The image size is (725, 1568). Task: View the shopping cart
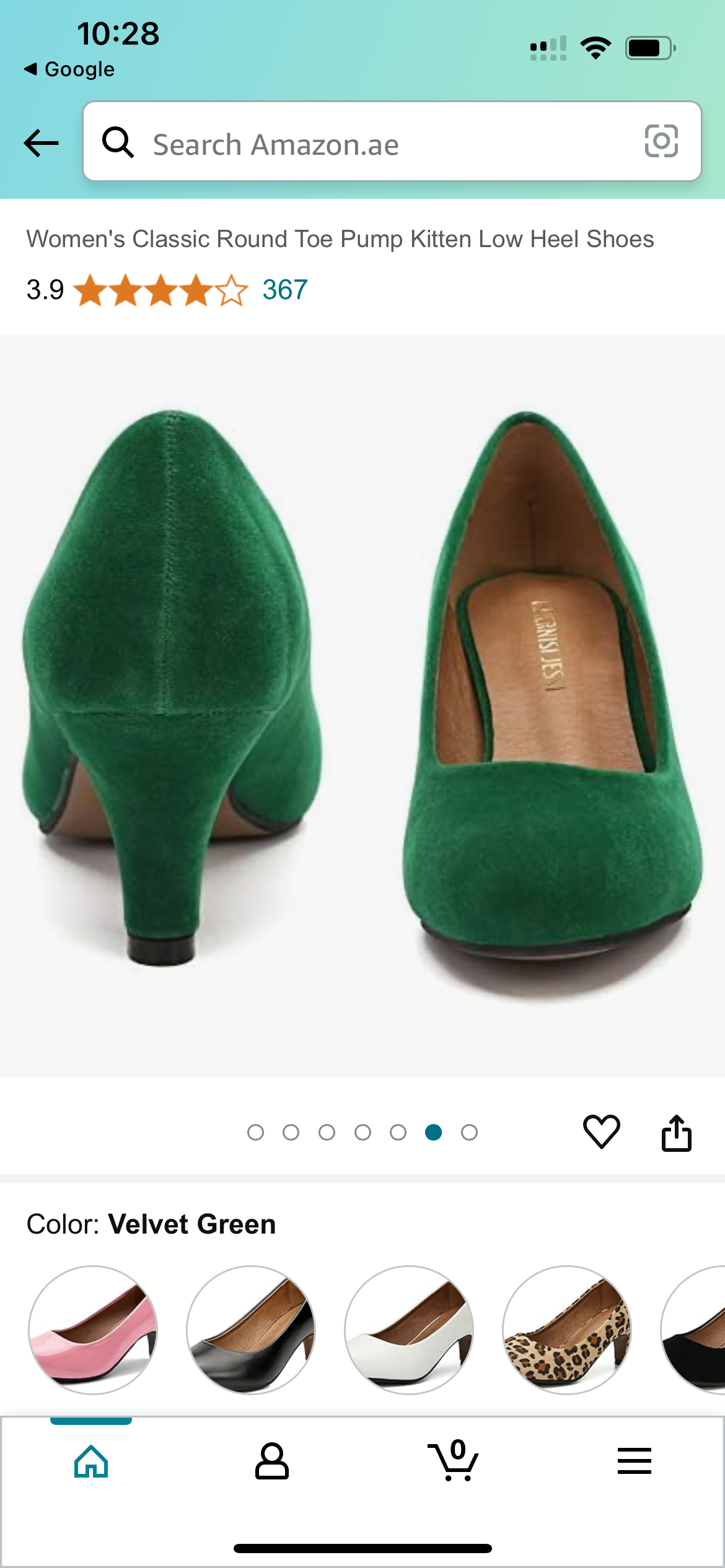453,1461
